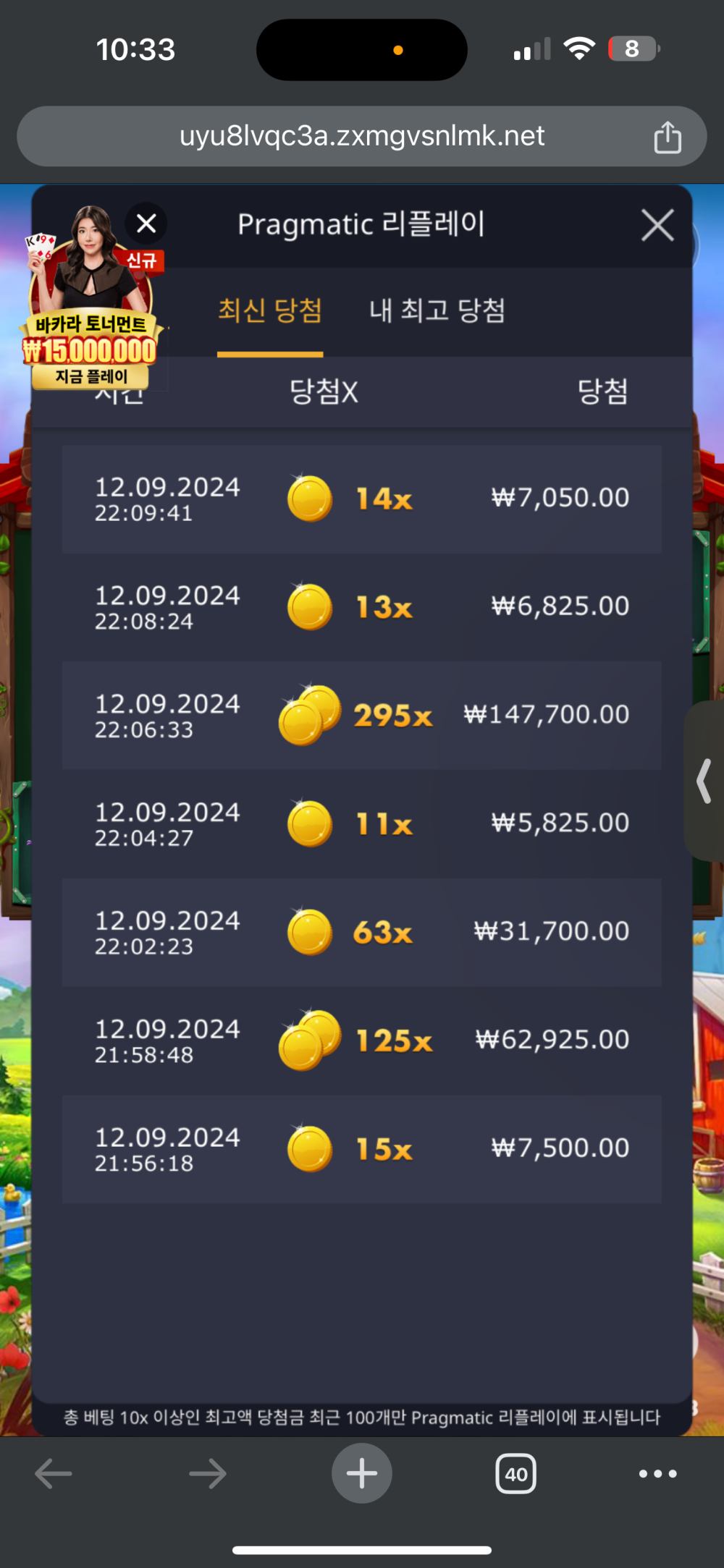Expand the side panel arrow handle
724x1568 pixels.
(x=704, y=781)
